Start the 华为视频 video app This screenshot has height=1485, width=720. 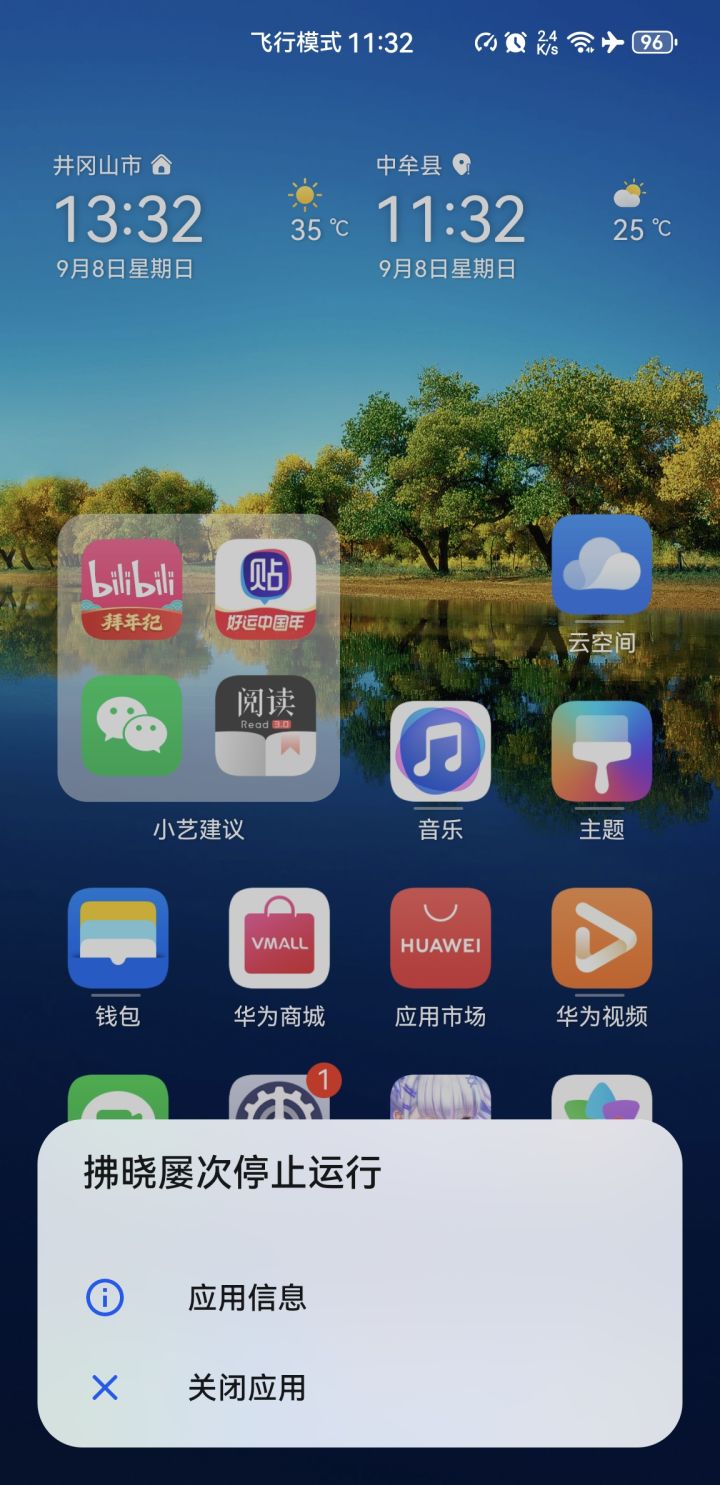tap(602, 938)
